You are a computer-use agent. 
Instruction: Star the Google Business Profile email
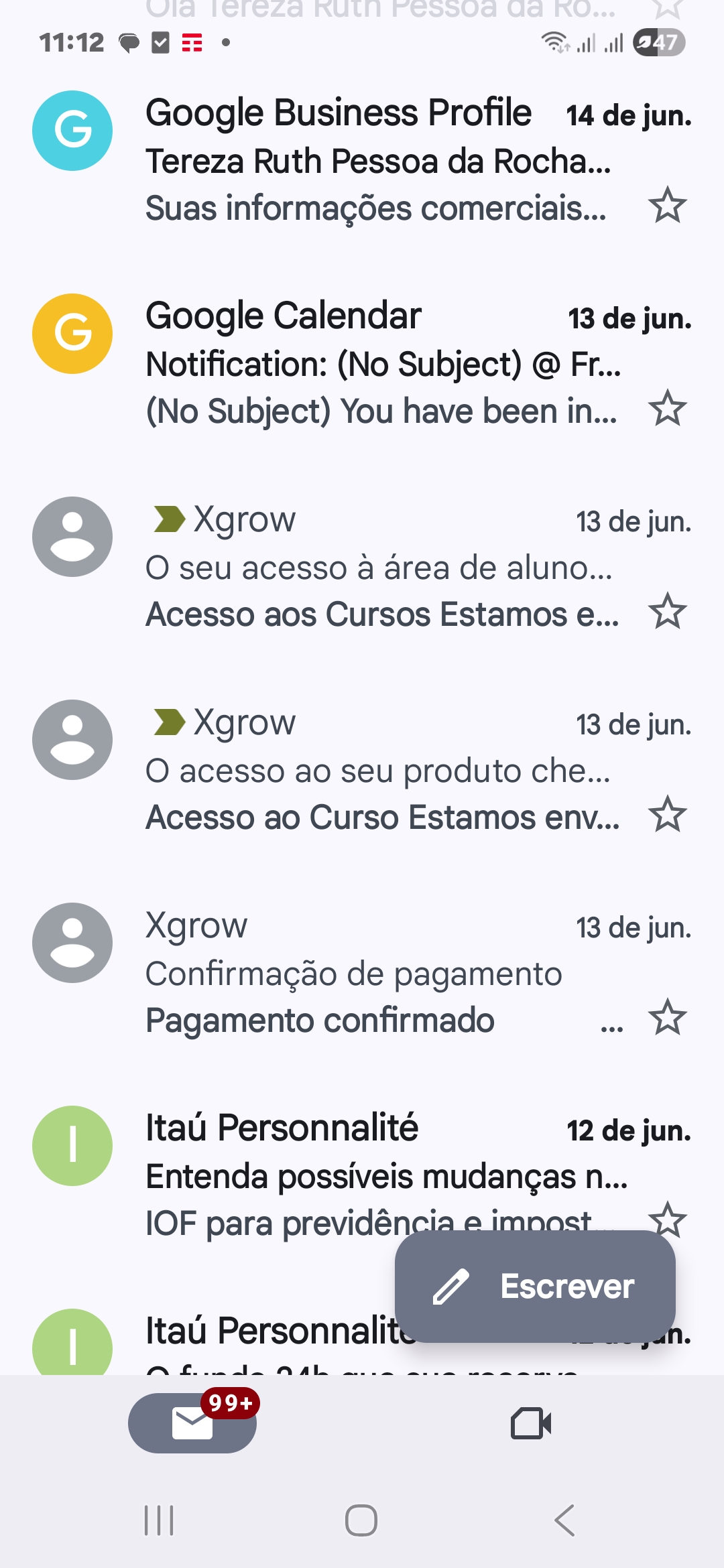(667, 206)
